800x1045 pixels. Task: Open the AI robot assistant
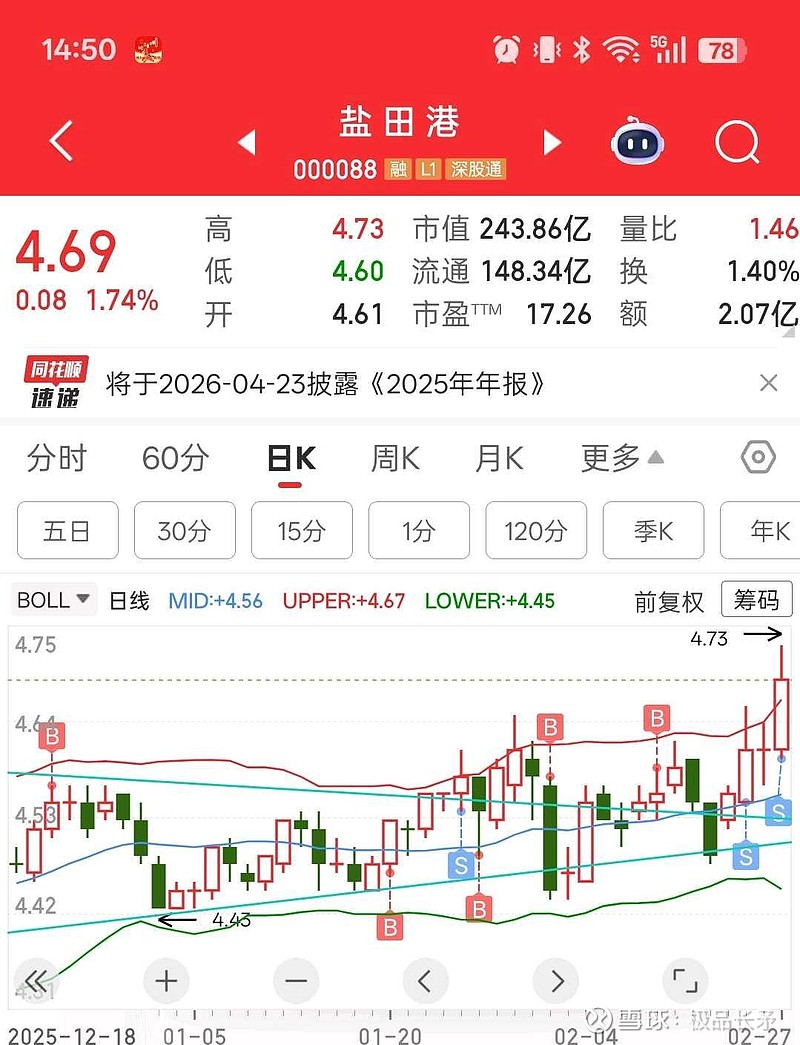coord(638,143)
